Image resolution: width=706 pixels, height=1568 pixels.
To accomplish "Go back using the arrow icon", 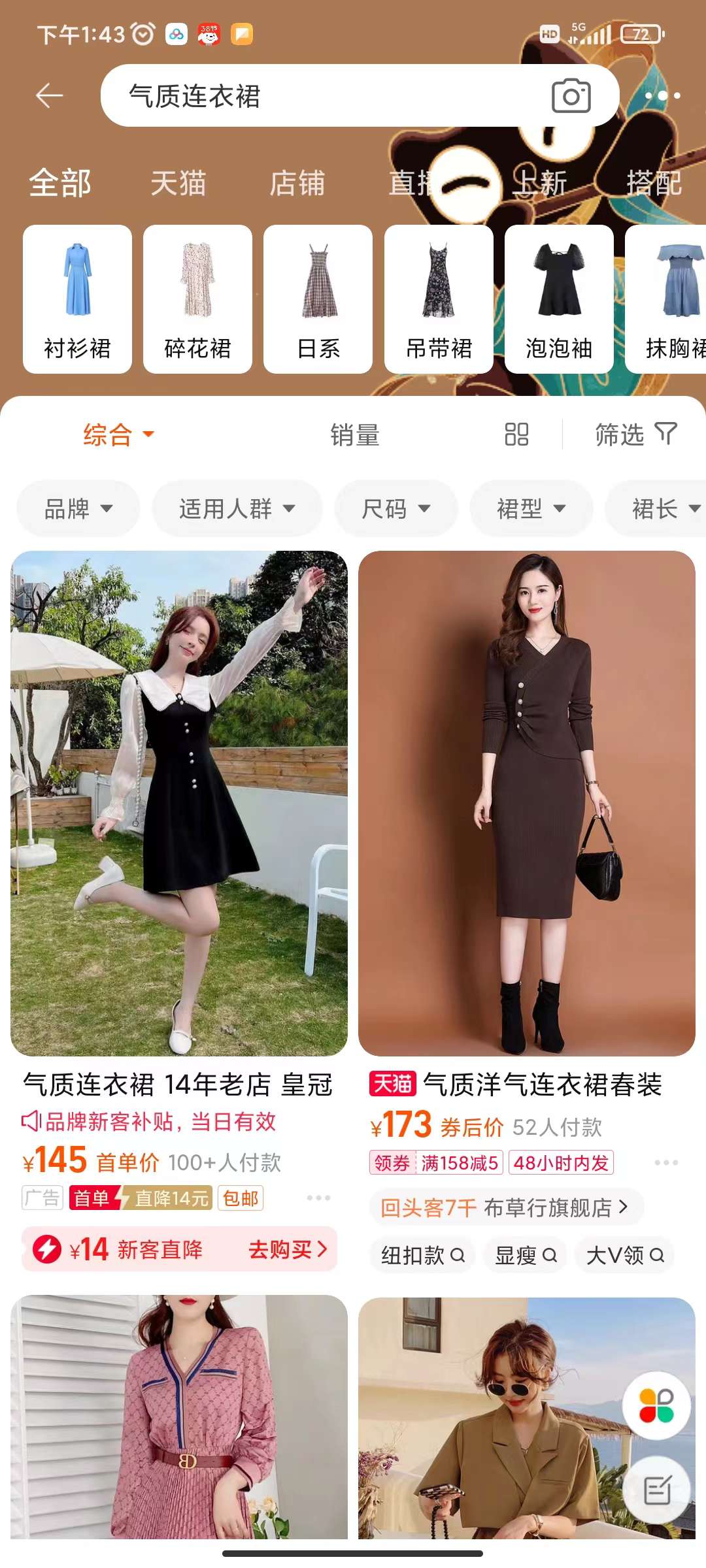I will point(49,95).
